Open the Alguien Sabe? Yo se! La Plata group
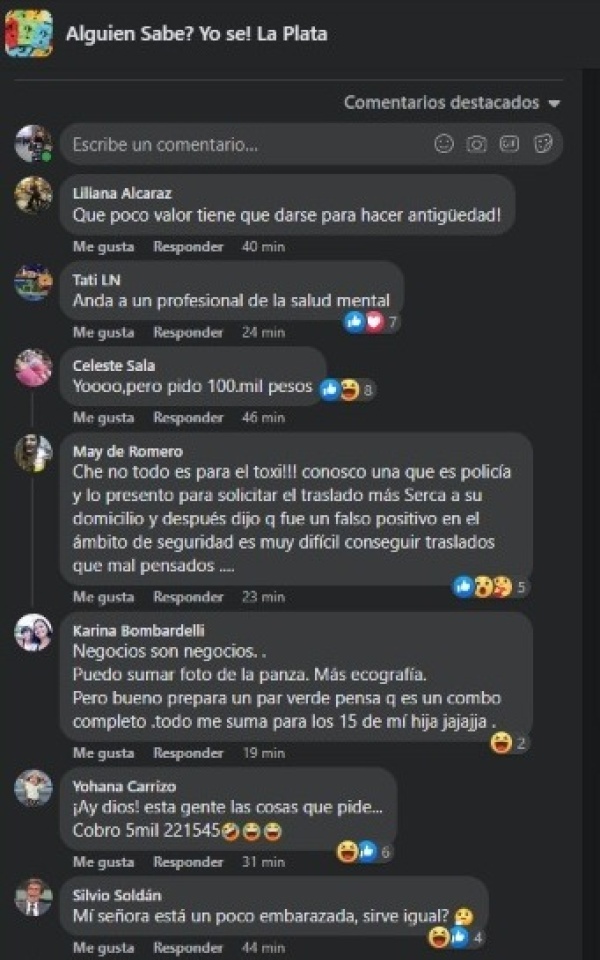 tap(196, 34)
